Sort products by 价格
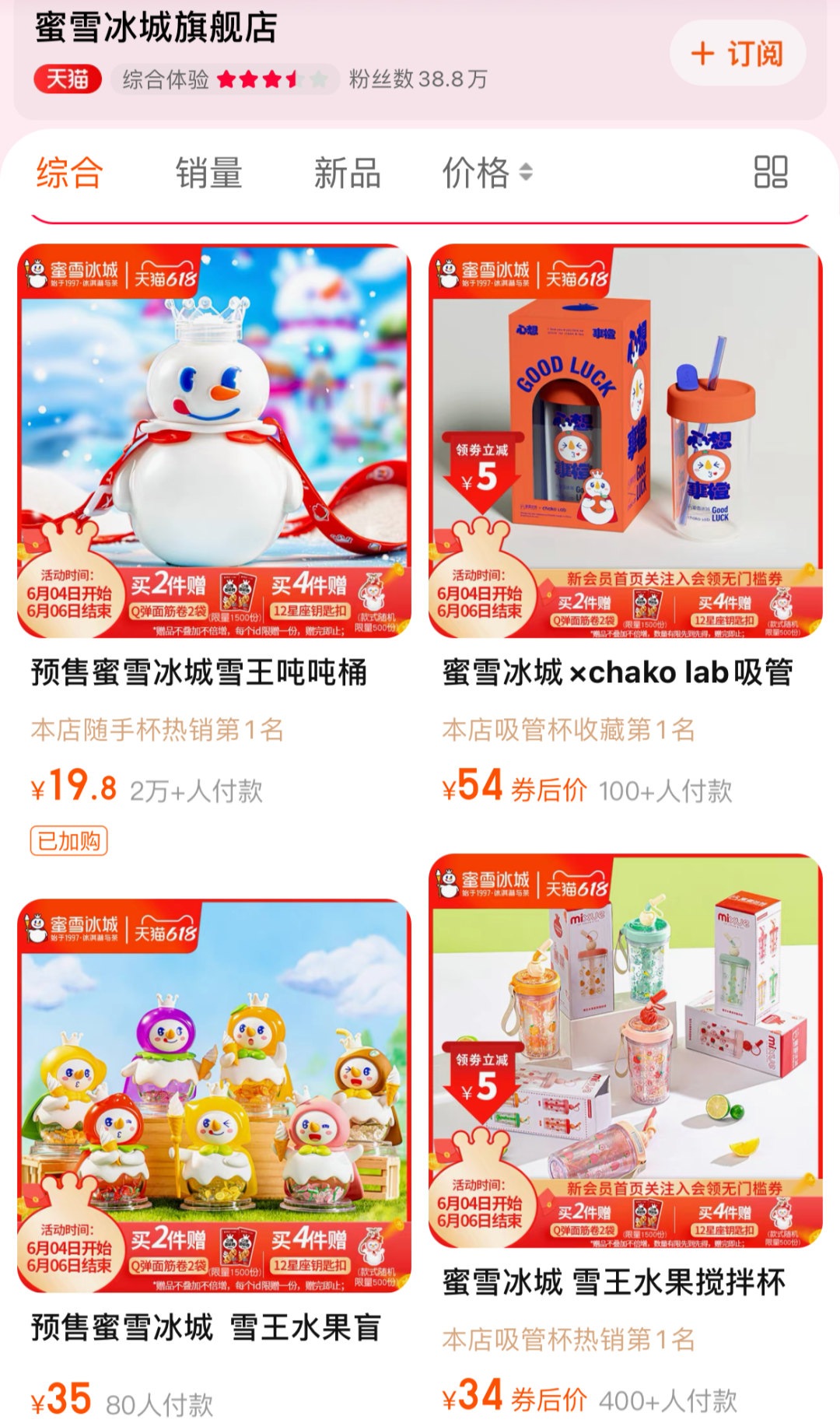The width and height of the screenshot is (840, 1423). pyautogui.click(x=487, y=173)
